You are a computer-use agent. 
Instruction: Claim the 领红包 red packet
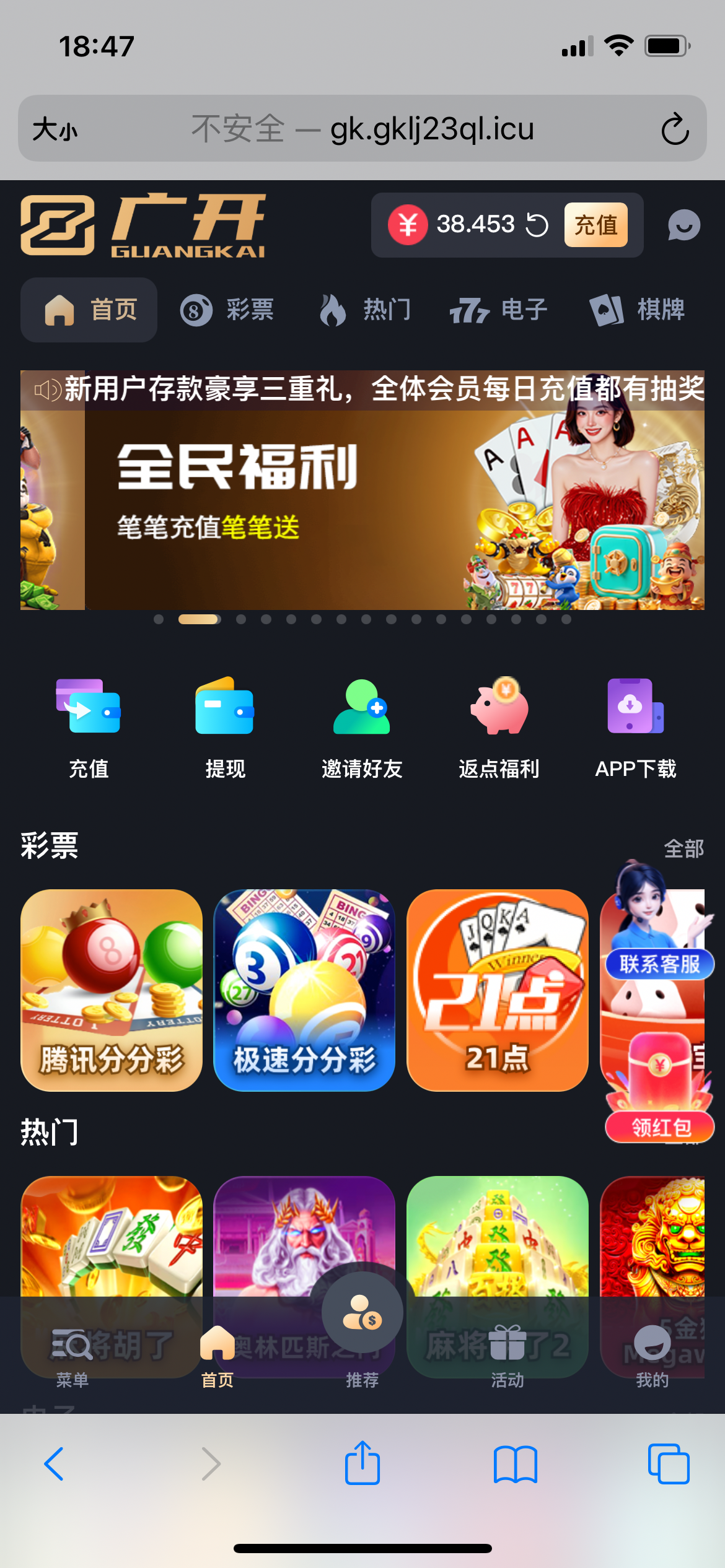tap(661, 1127)
